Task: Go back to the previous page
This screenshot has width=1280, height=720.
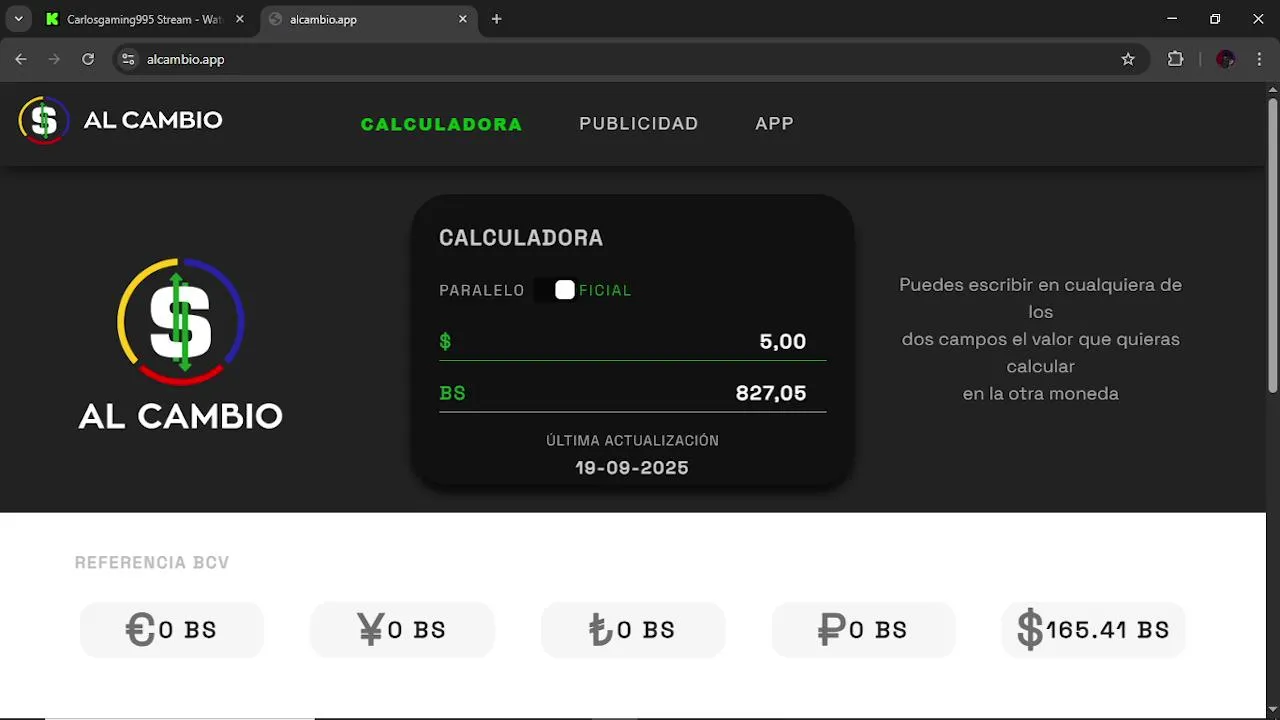Action: [x=21, y=59]
